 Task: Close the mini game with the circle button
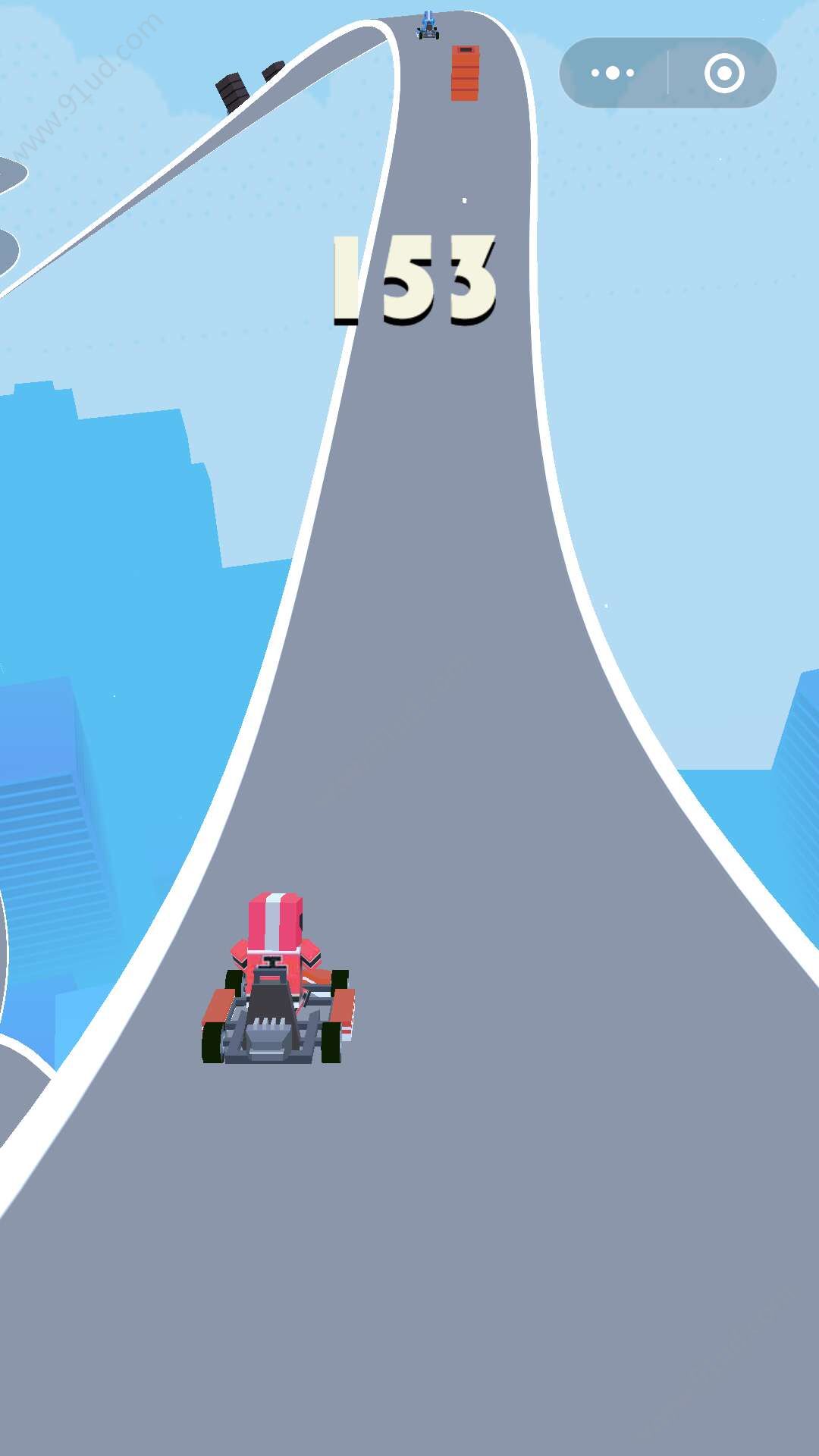coord(723,74)
